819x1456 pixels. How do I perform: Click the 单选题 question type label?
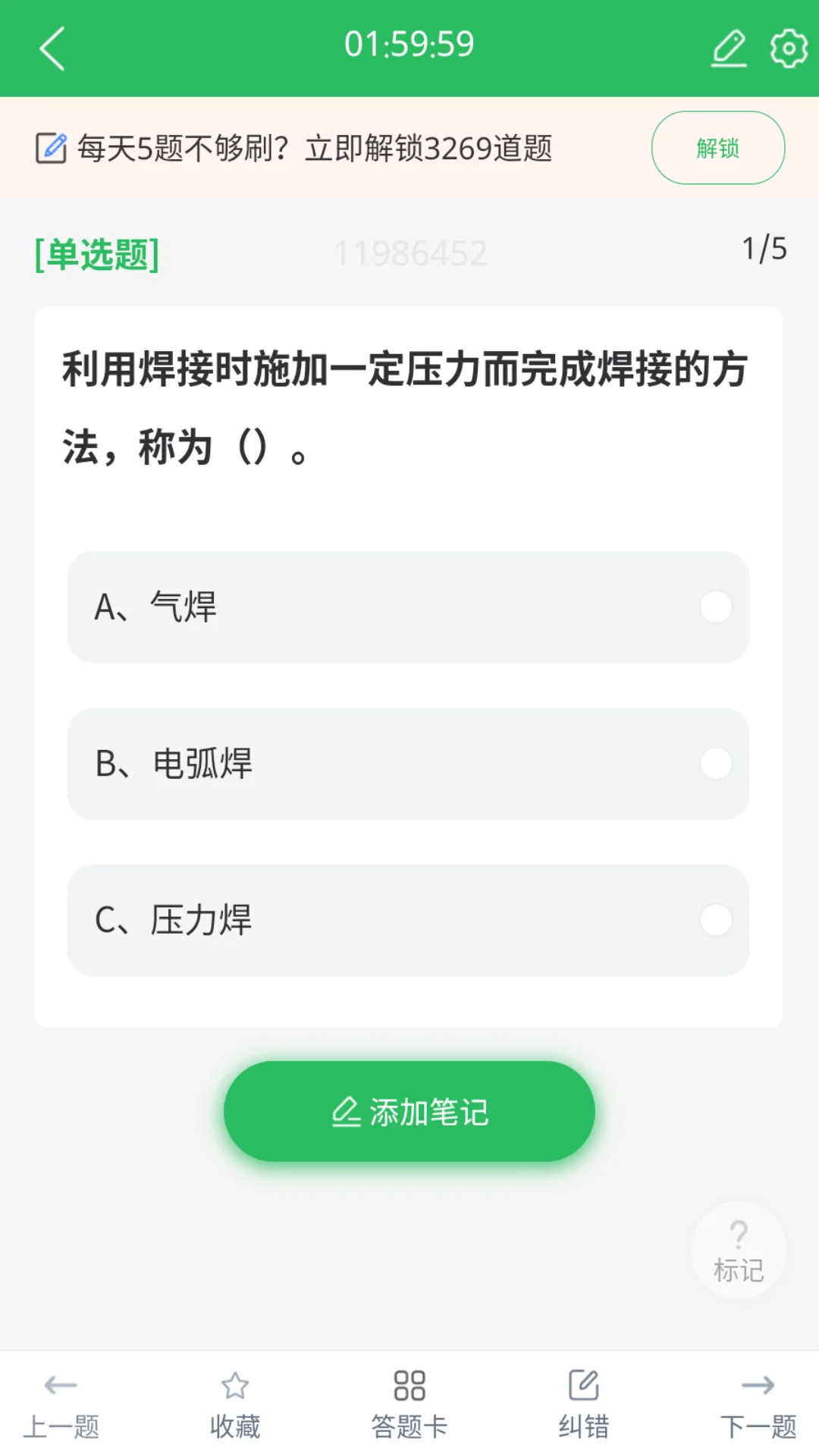coord(96,255)
